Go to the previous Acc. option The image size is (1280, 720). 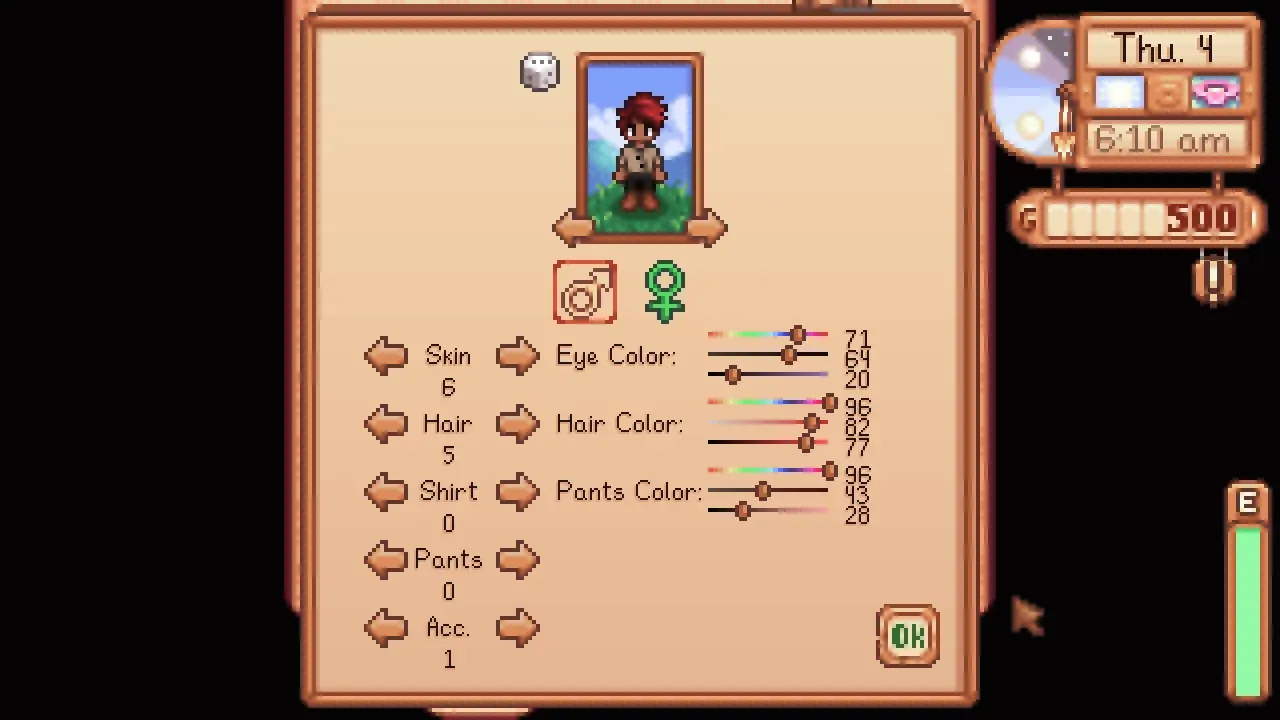click(x=386, y=628)
